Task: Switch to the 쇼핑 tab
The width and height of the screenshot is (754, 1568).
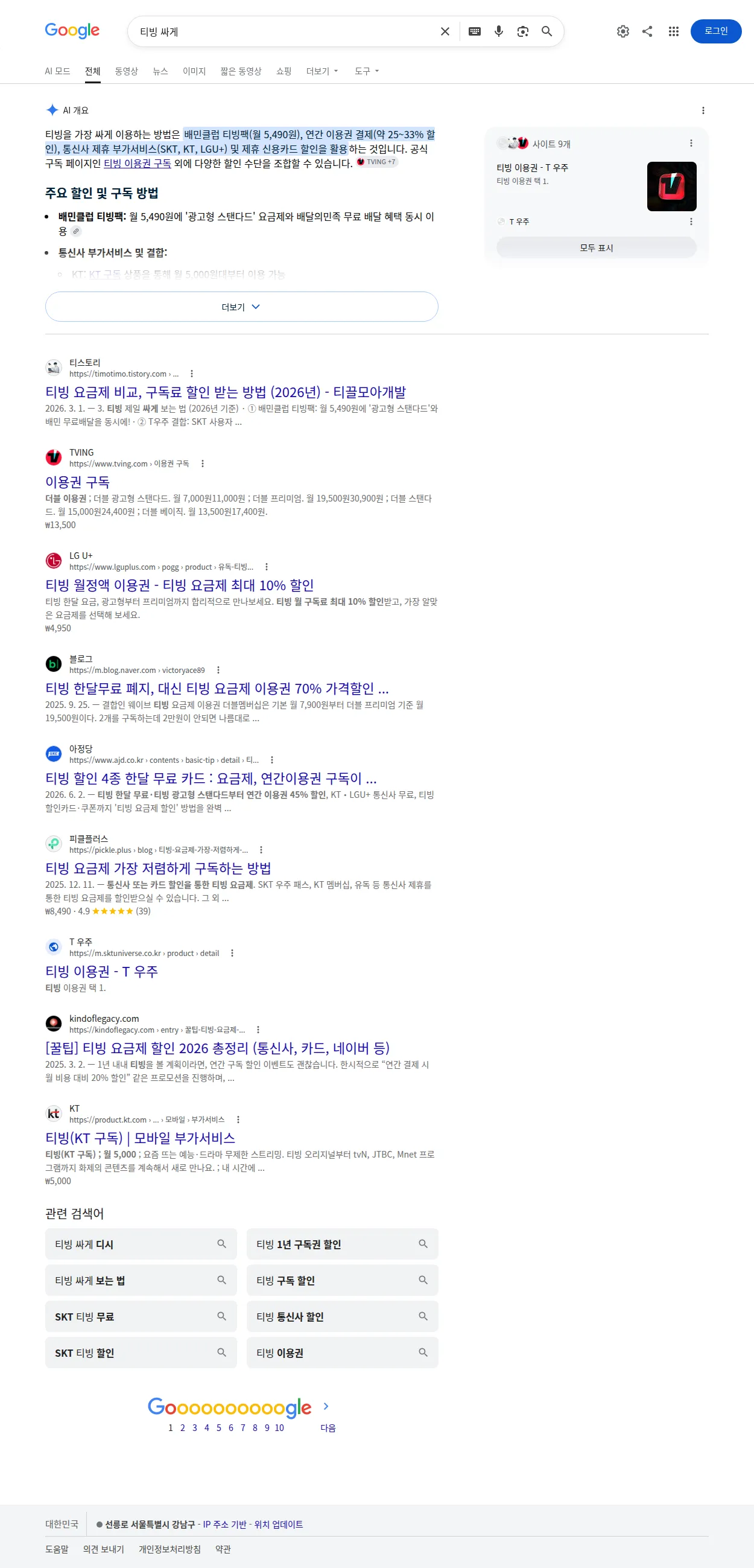Action: tap(284, 71)
